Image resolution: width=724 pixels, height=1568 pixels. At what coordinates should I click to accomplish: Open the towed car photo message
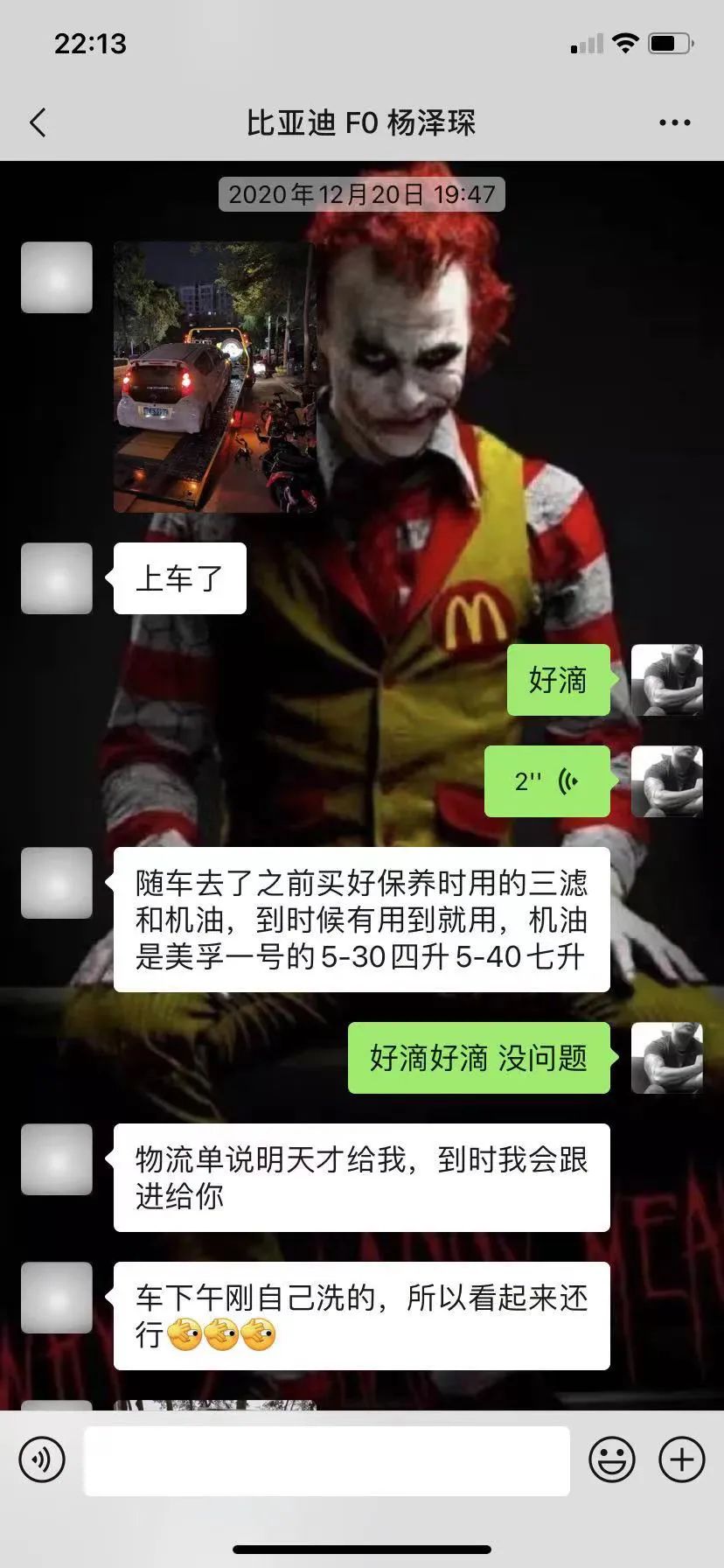click(214, 378)
